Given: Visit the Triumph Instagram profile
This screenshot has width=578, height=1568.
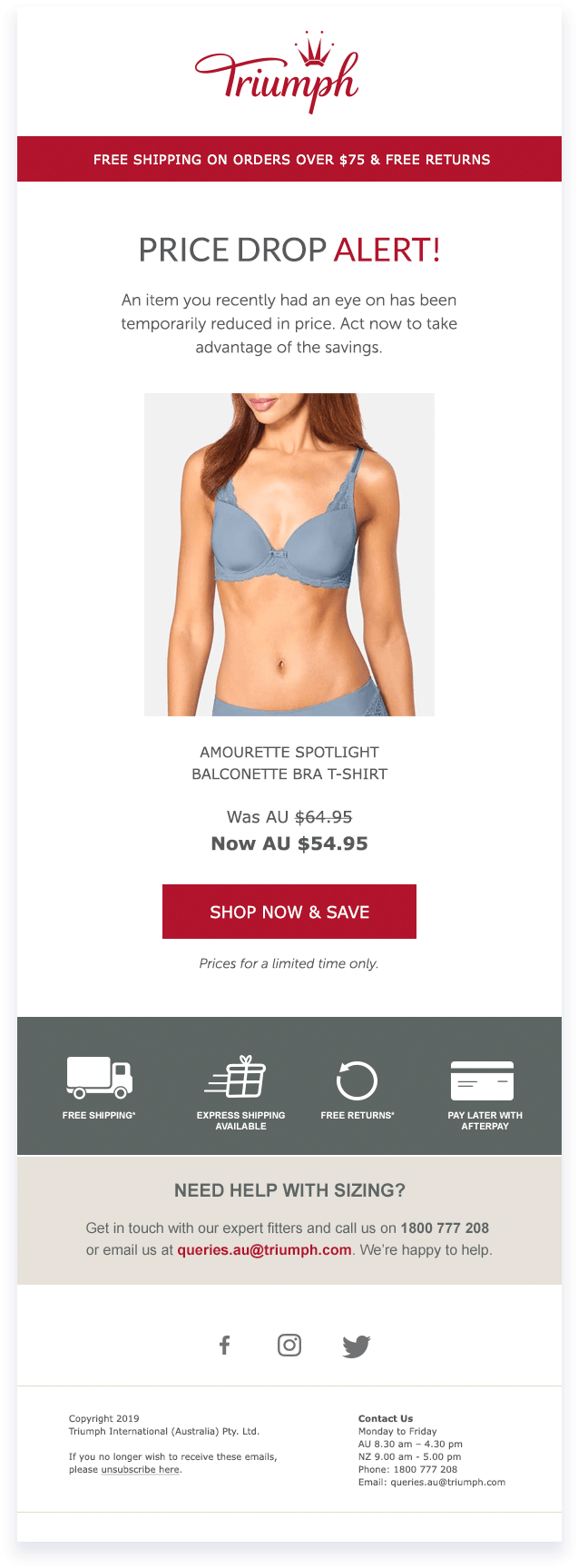Looking at the screenshot, I should click(289, 1345).
